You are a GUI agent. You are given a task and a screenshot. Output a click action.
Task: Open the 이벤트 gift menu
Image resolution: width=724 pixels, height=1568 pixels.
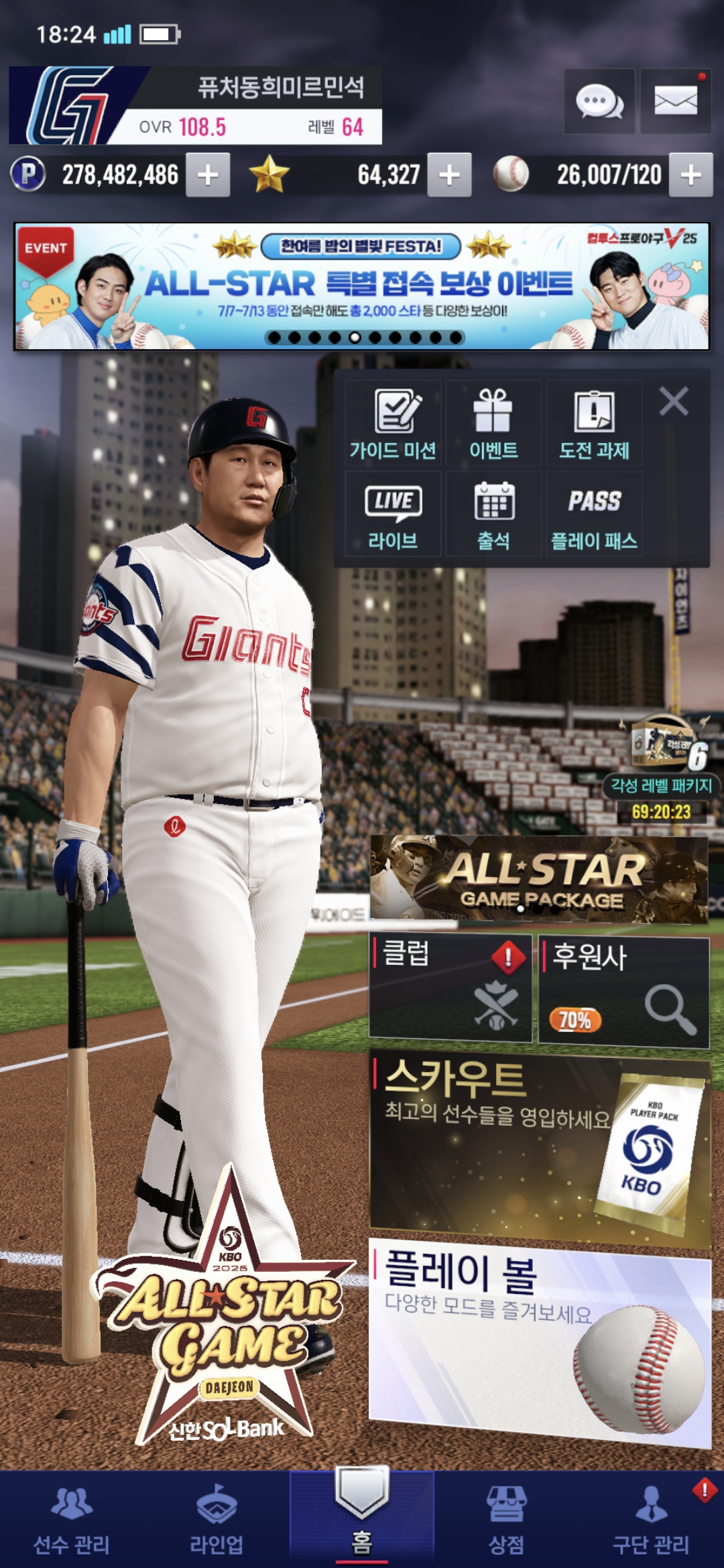[x=493, y=424]
